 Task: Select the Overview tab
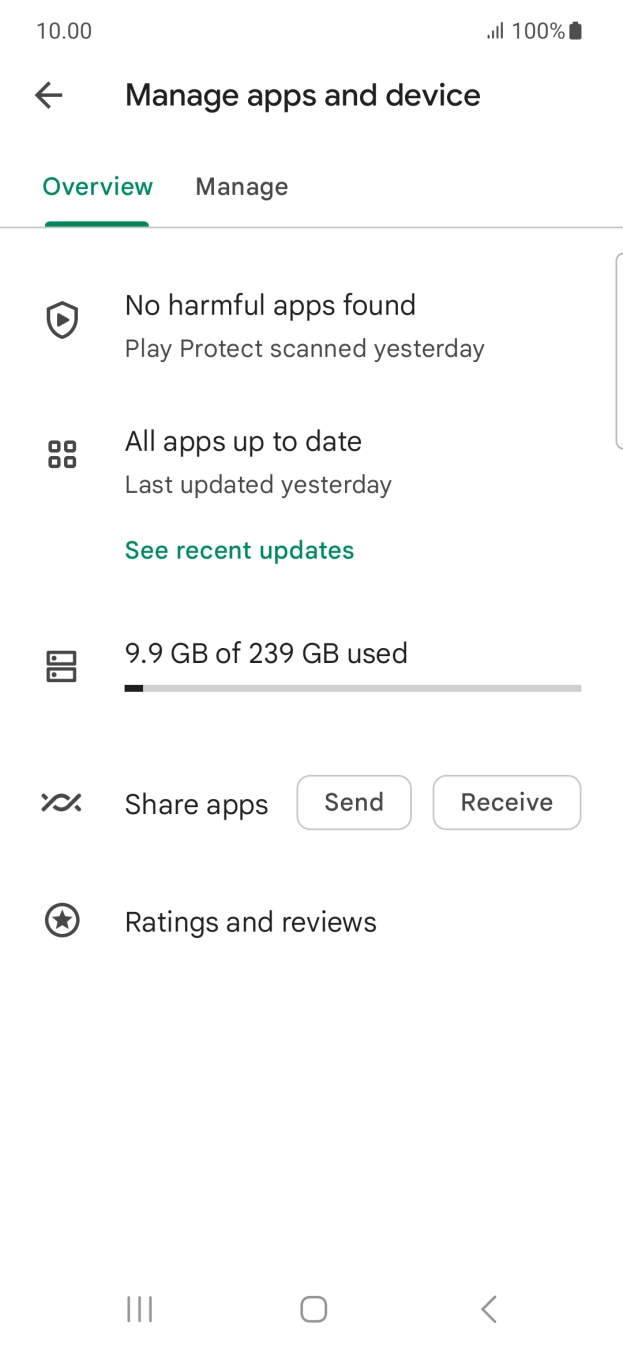(x=97, y=187)
